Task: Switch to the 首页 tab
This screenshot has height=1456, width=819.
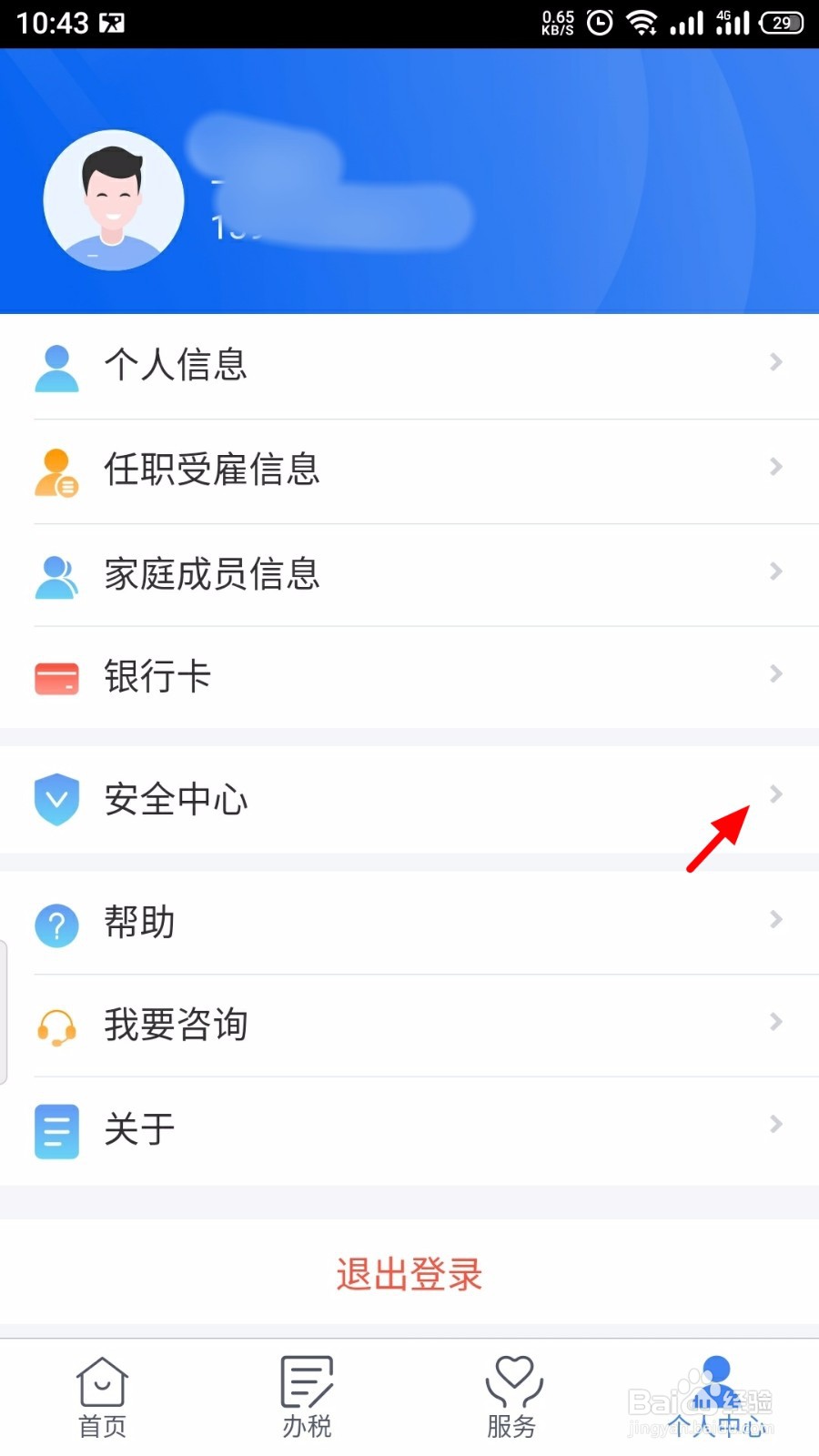Action: coord(101,1392)
